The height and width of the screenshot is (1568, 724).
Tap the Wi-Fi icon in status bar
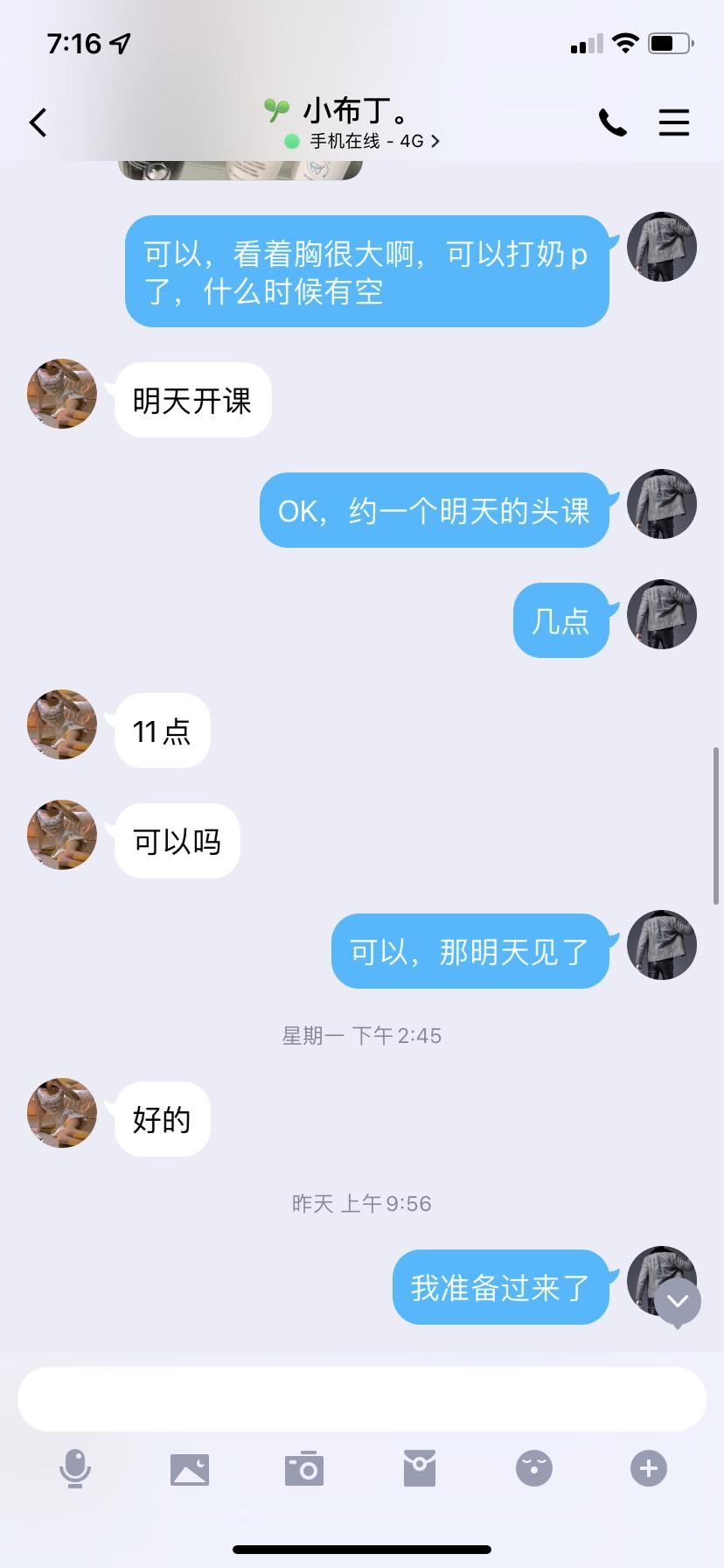pos(626,43)
